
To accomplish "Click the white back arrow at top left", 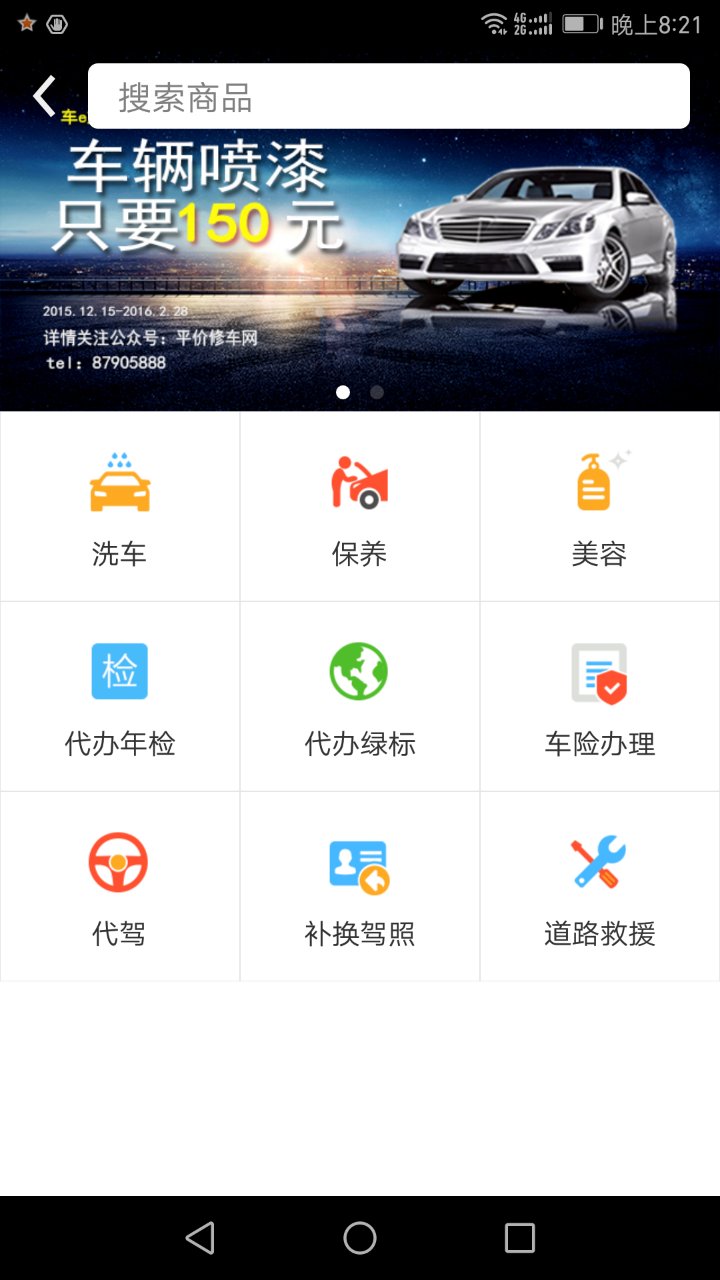I will pyautogui.click(x=42, y=95).
